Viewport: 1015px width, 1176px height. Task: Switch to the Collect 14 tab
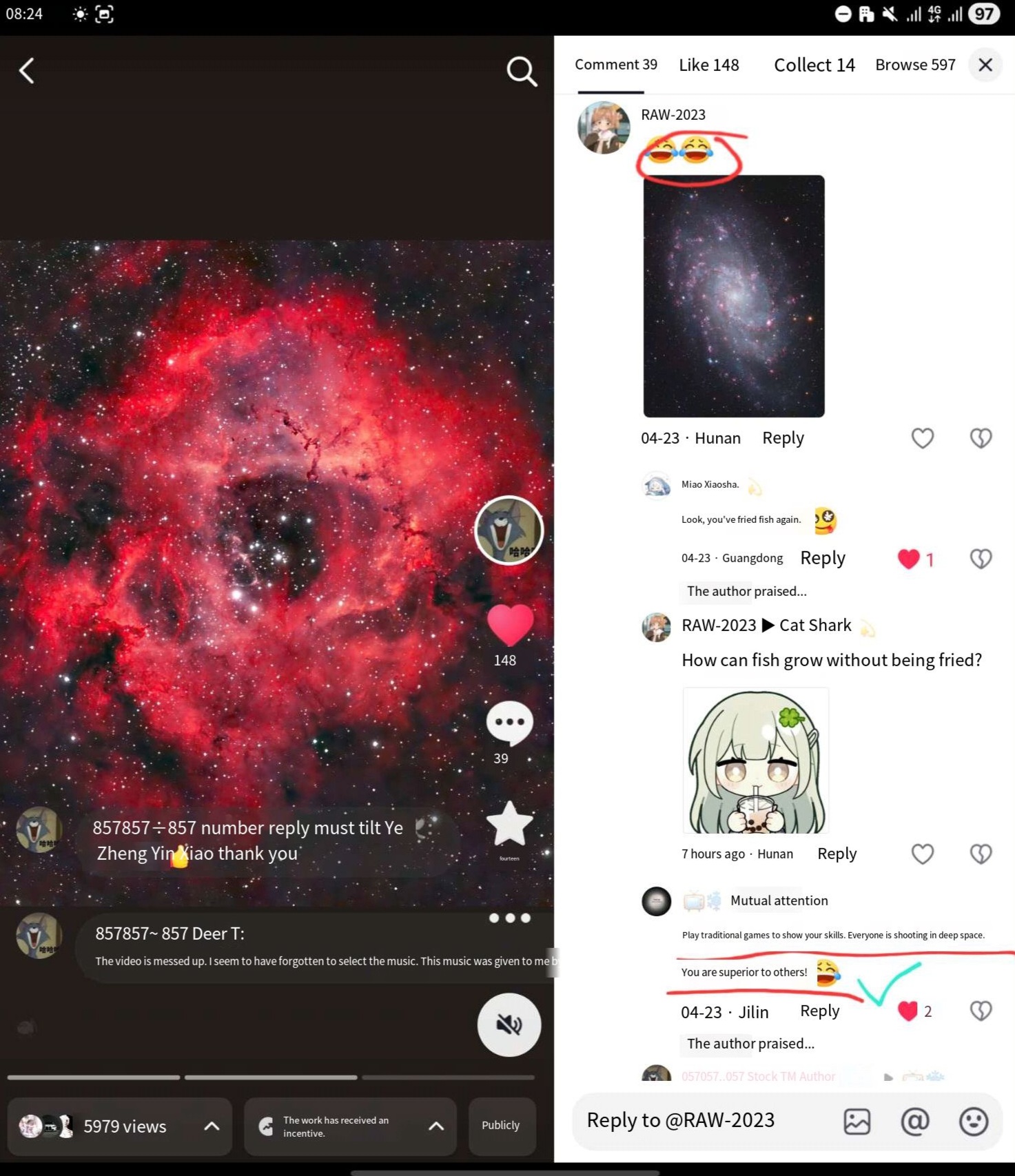[x=814, y=65]
